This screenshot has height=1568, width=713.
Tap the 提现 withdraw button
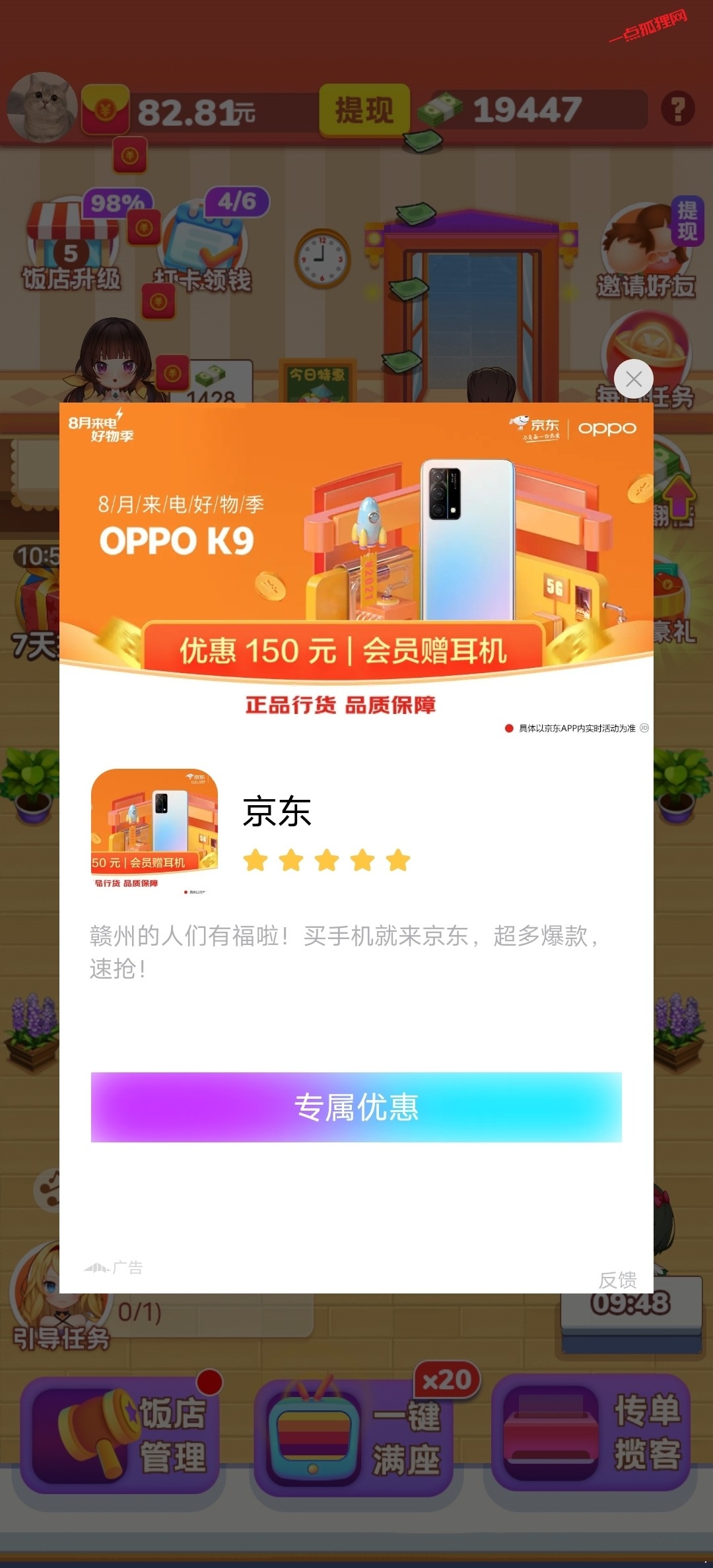click(x=364, y=110)
